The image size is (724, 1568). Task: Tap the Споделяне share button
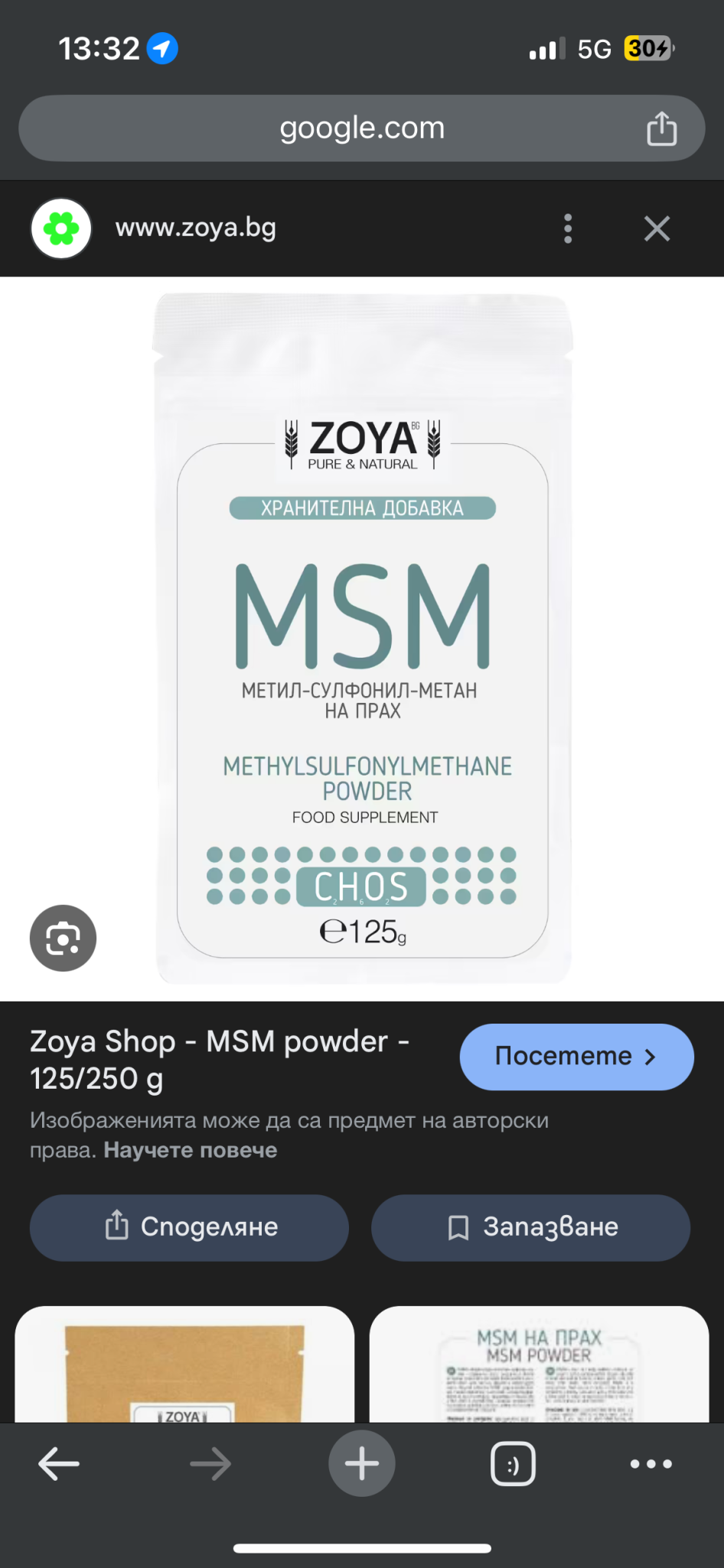pos(189,1227)
